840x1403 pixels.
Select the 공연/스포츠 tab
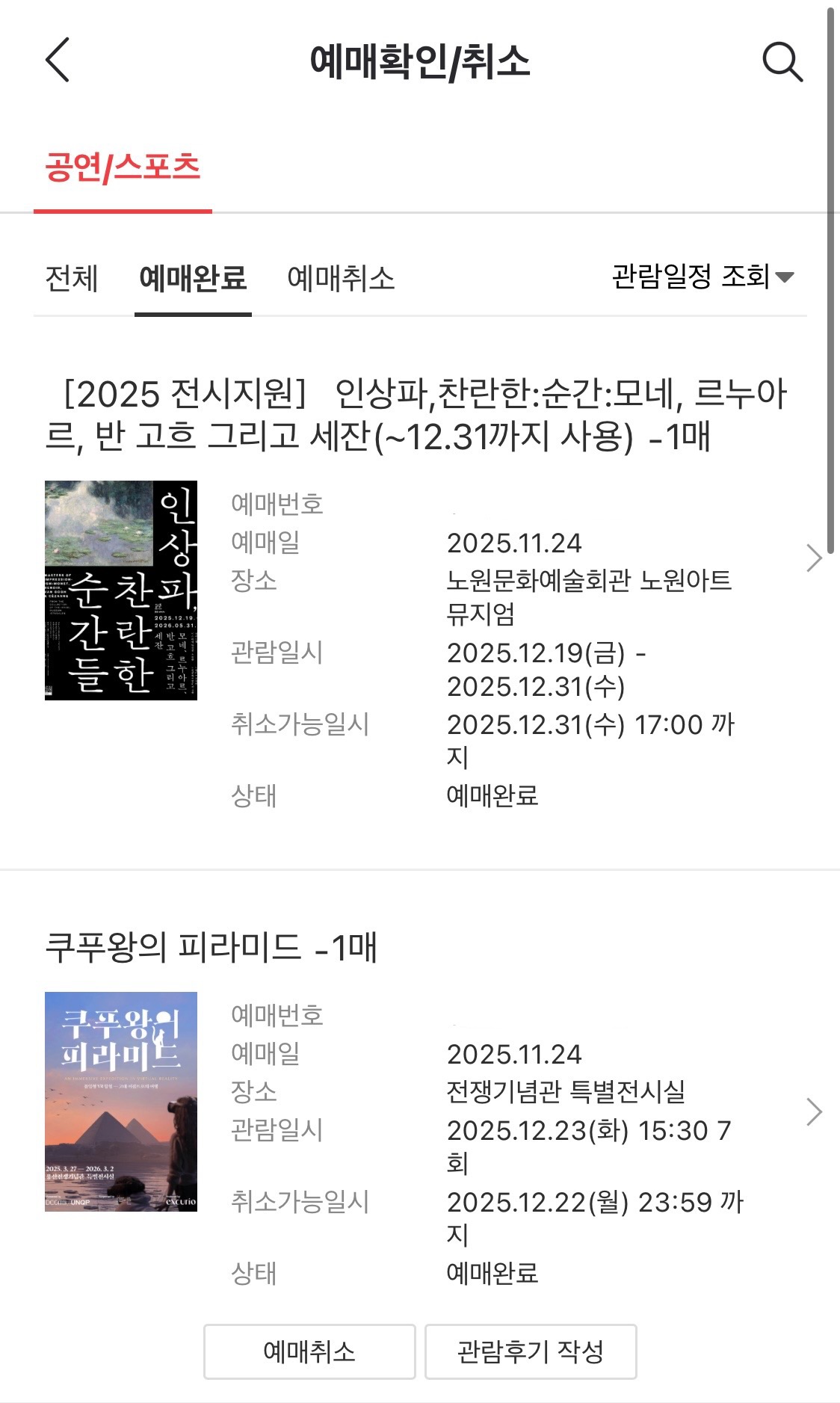(123, 167)
